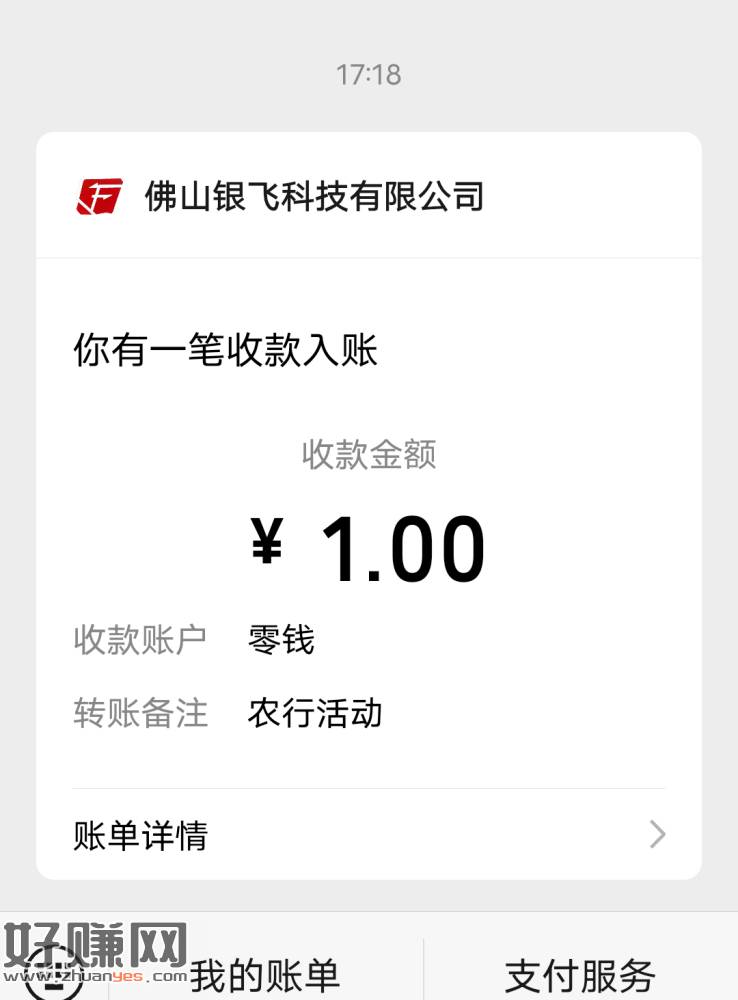
Task: Open the 账单详情 bill details row
Action: [x=368, y=835]
